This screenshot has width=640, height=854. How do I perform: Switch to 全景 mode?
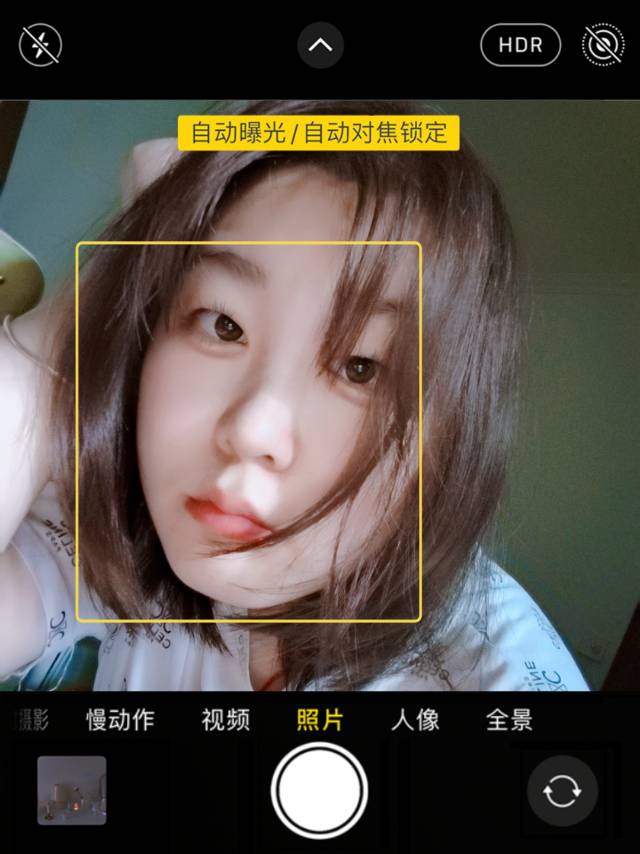(509, 720)
